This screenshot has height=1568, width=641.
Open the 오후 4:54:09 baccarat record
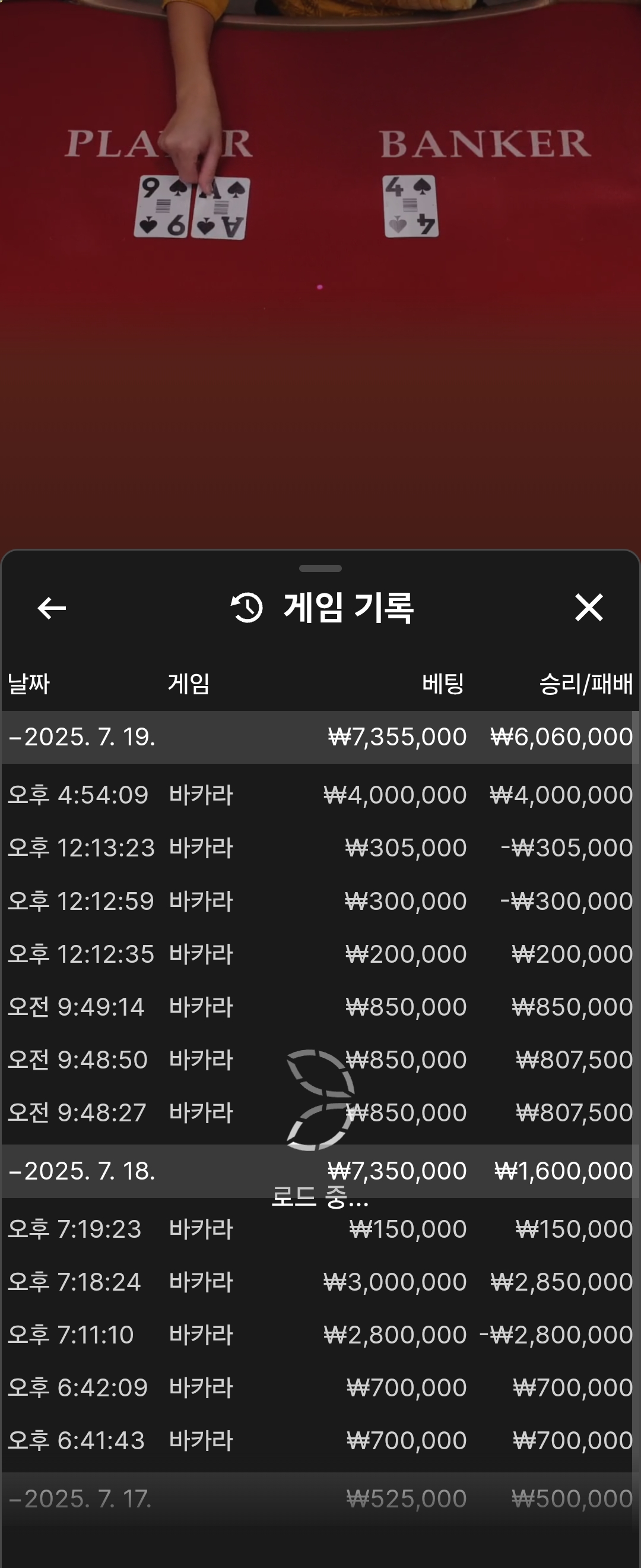point(319,795)
